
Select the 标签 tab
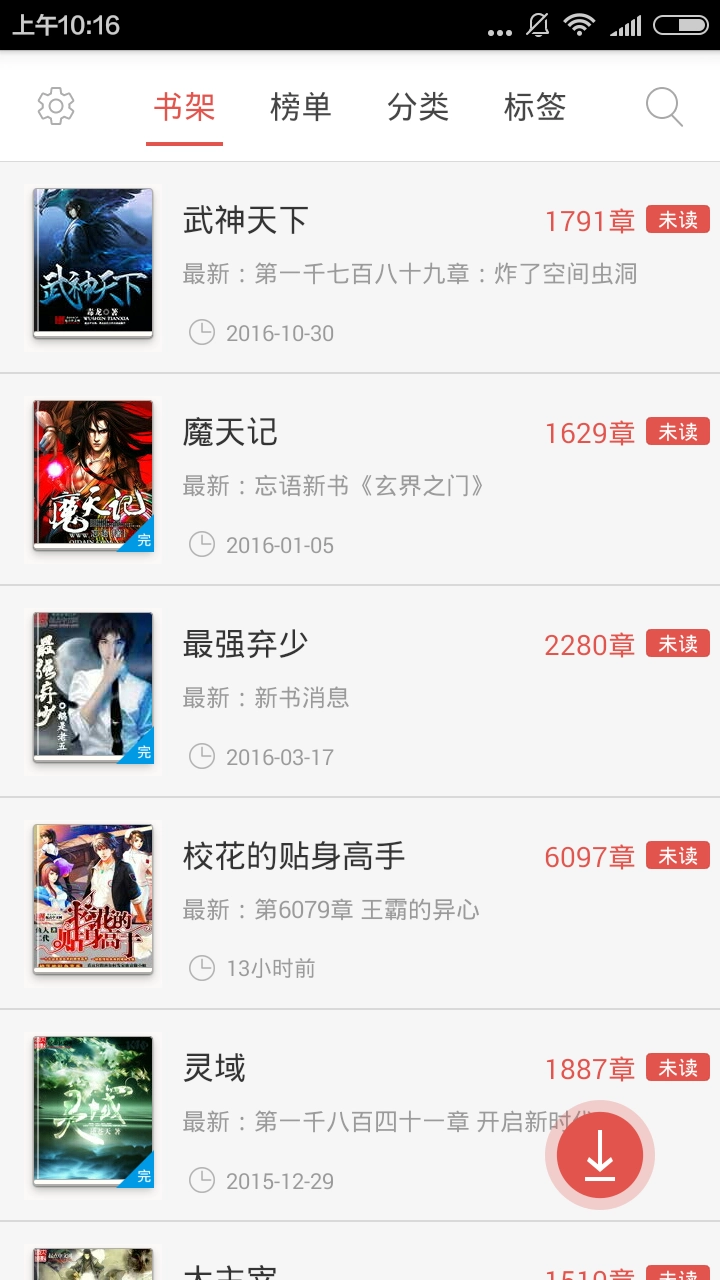click(x=536, y=106)
